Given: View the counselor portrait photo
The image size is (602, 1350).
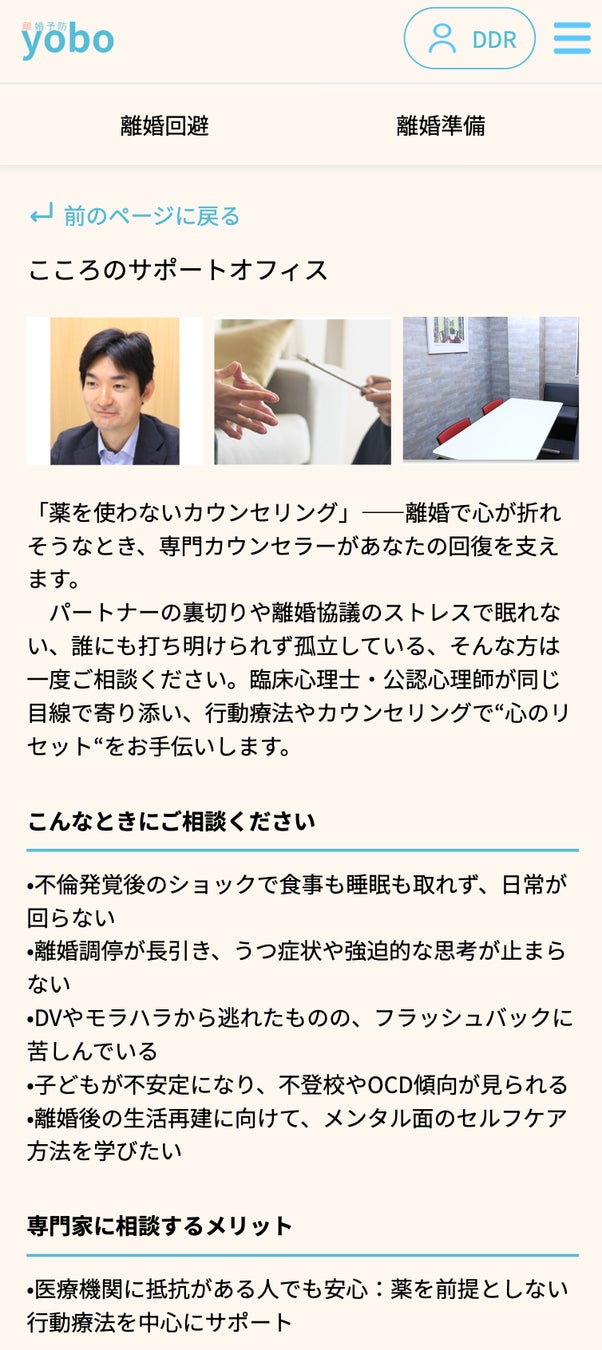Looking at the screenshot, I should pos(115,391).
